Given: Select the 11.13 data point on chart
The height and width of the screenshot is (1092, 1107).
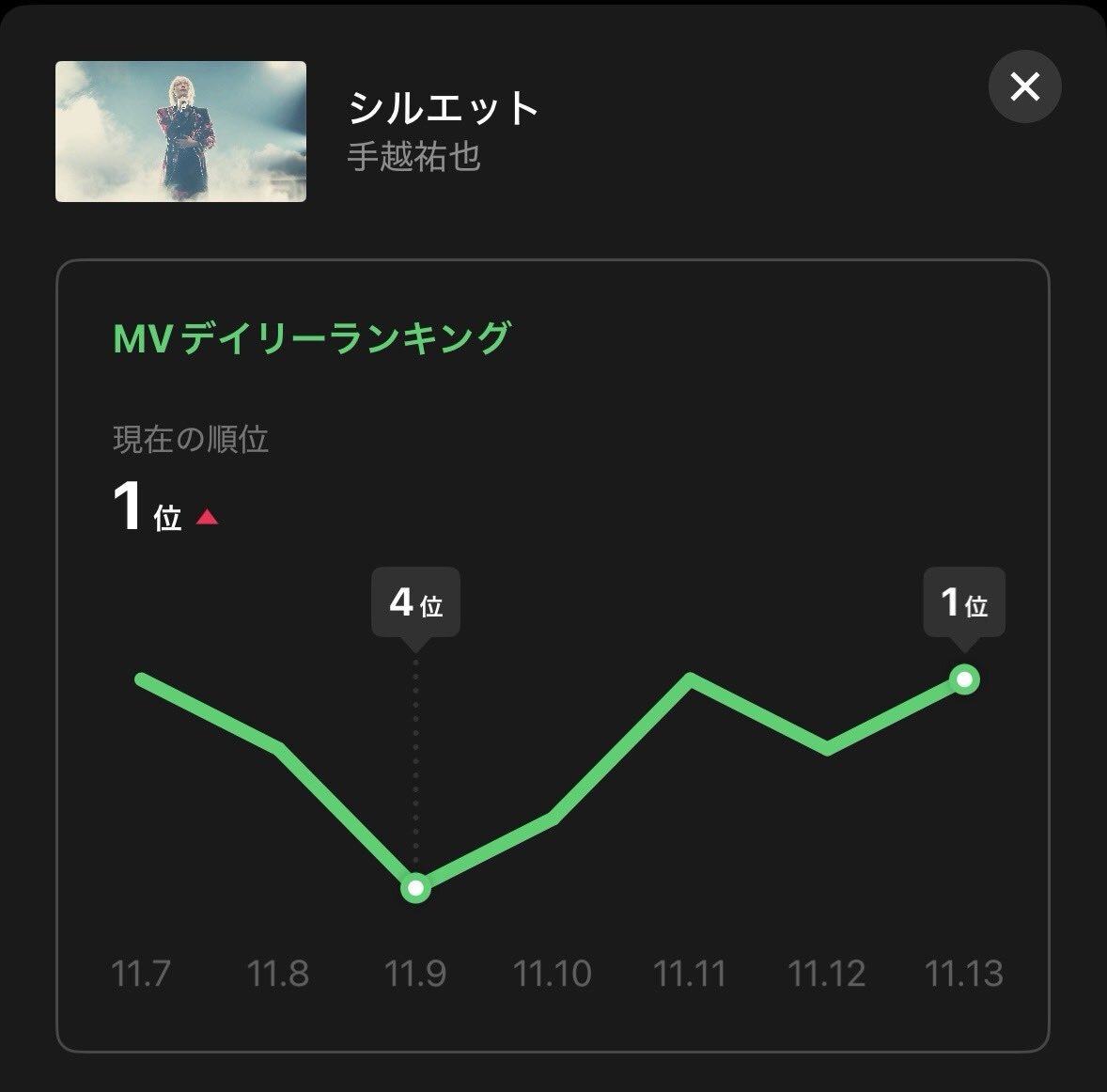Looking at the screenshot, I should (x=964, y=679).
